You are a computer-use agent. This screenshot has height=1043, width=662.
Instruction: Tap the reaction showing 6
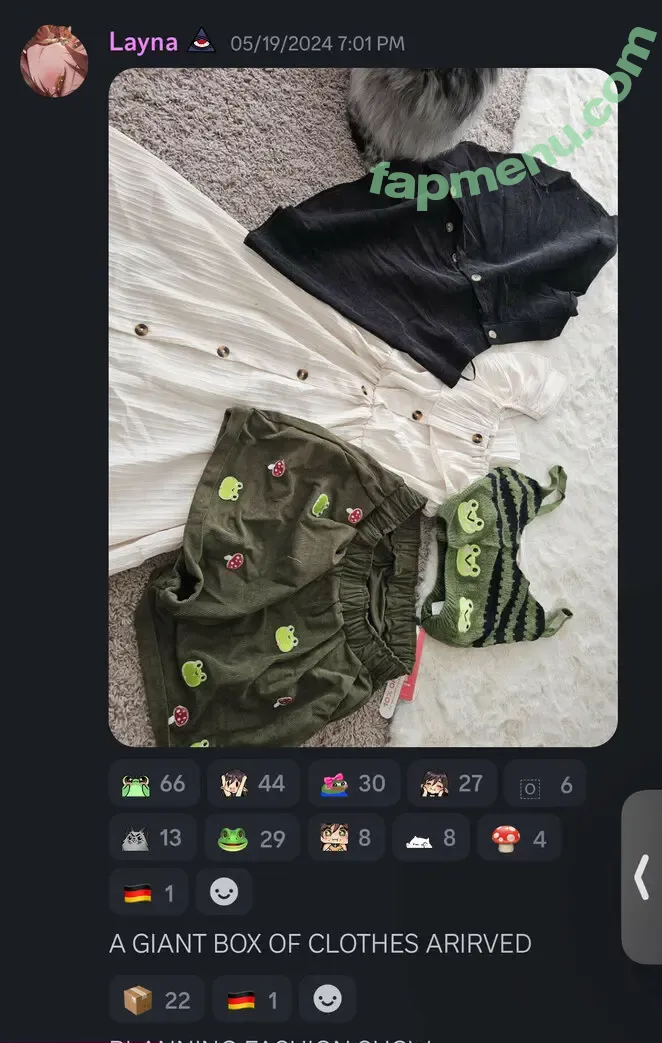tap(545, 783)
